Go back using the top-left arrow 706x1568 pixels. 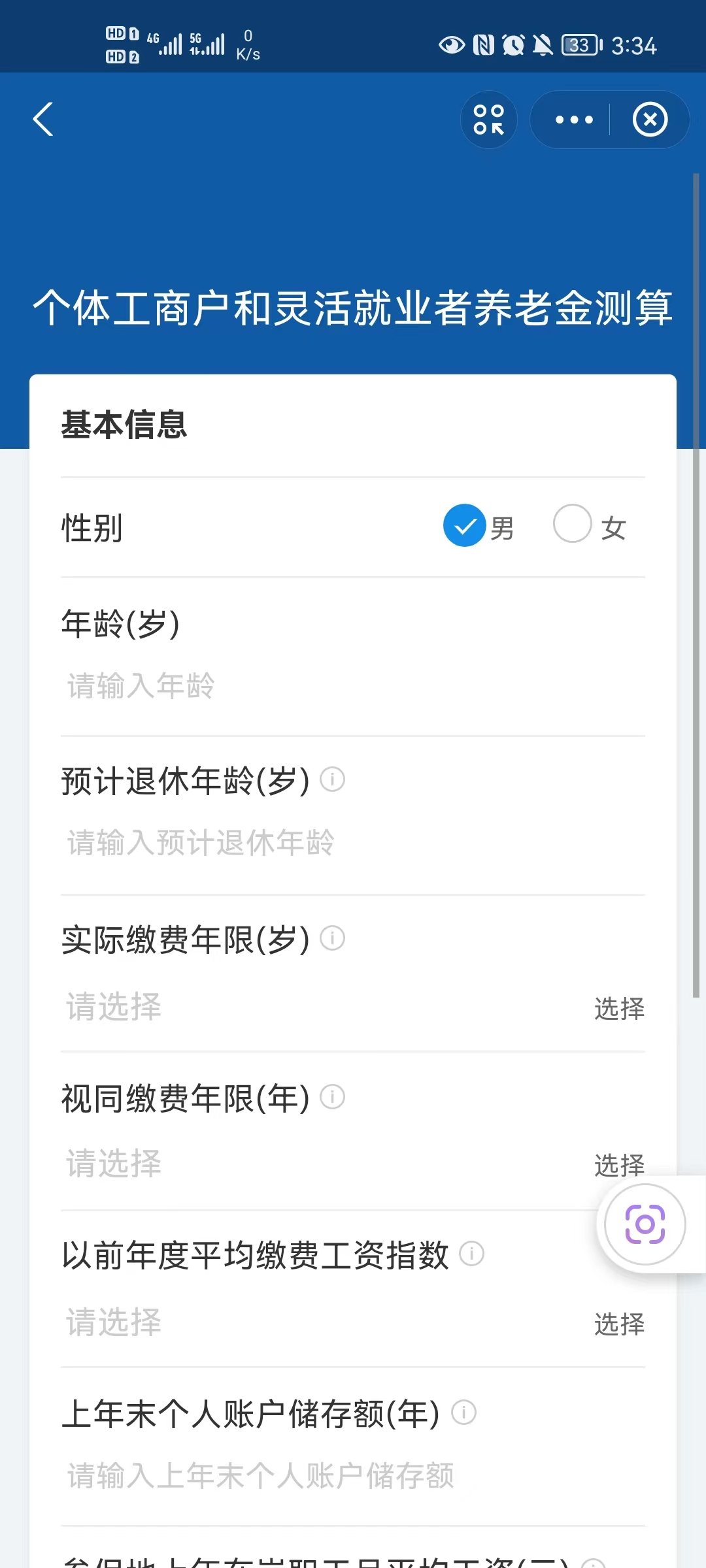click(x=43, y=120)
